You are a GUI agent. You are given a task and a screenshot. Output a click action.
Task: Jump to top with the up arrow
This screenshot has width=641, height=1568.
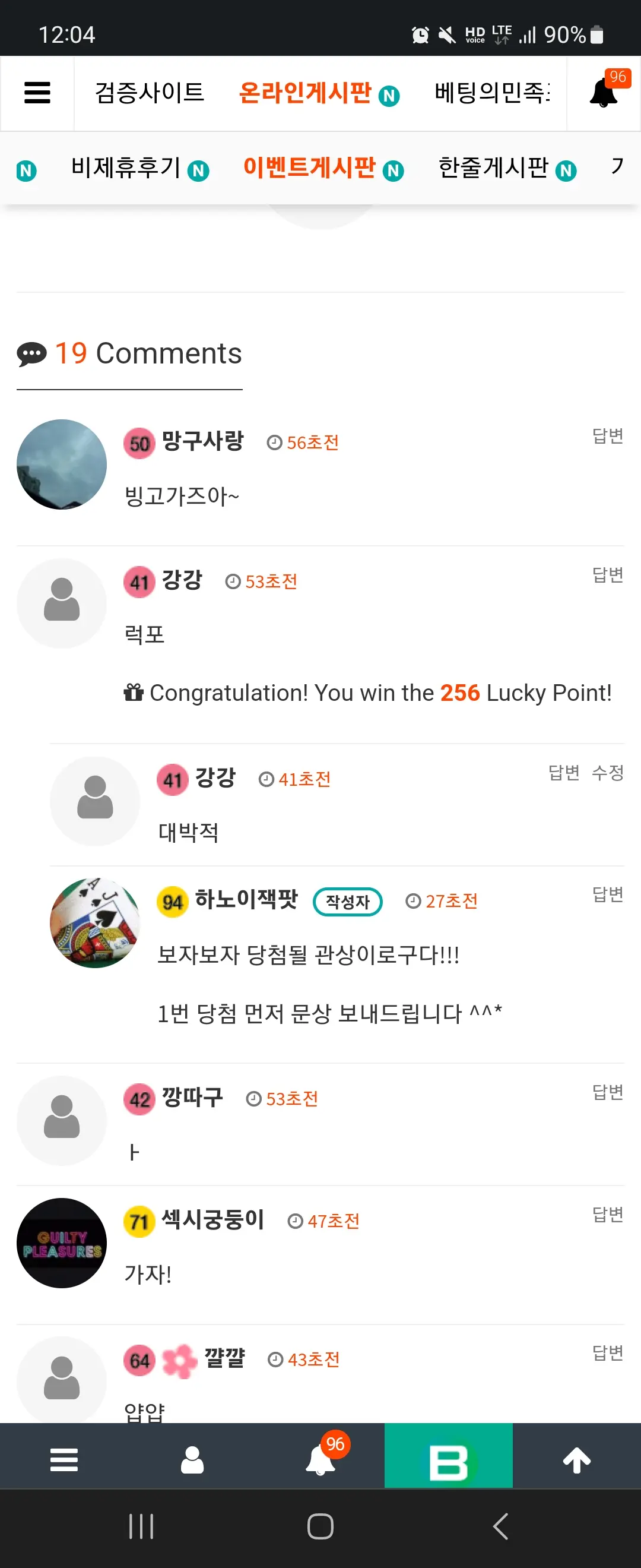click(x=576, y=1460)
